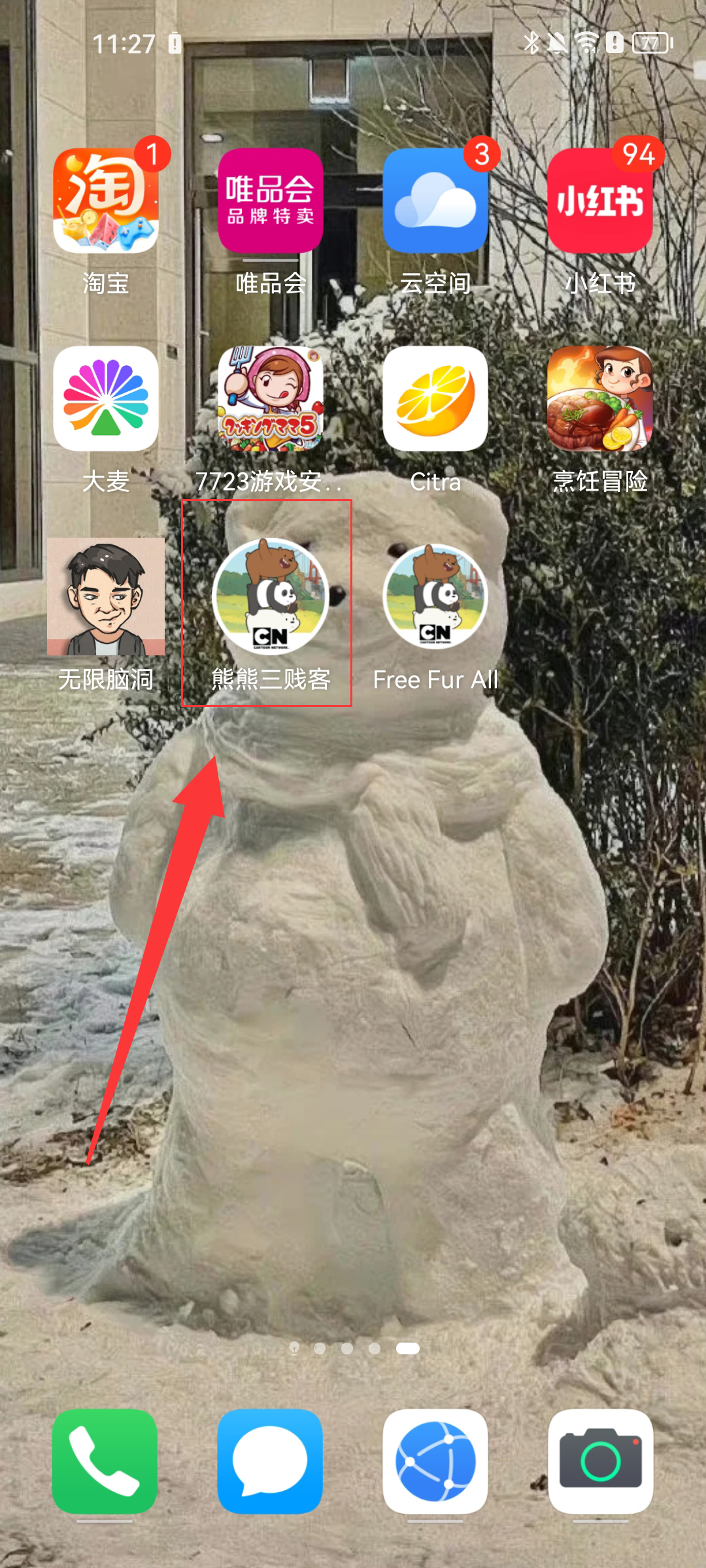Open the Phone dialer in the dock
The height and width of the screenshot is (1568, 706).
point(105,1462)
